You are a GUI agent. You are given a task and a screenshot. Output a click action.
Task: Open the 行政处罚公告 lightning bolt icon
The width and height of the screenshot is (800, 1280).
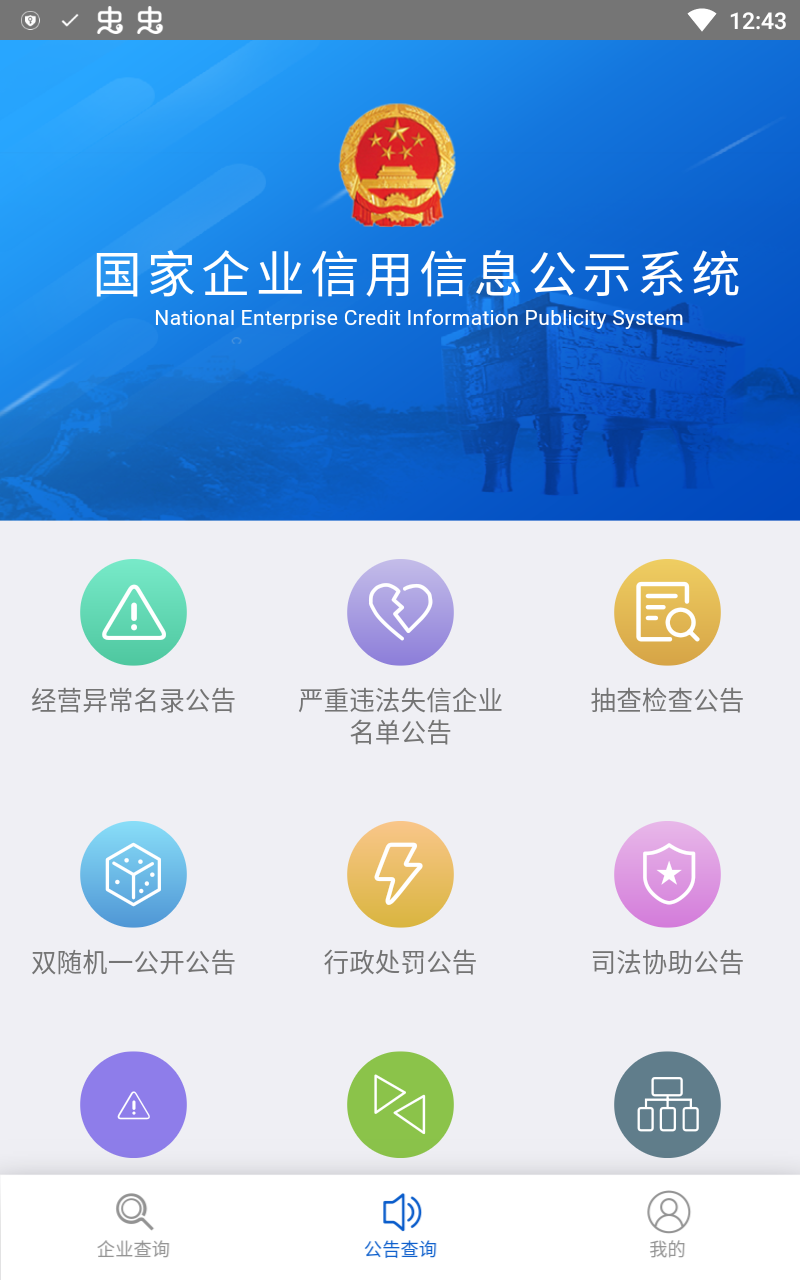click(400, 874)
